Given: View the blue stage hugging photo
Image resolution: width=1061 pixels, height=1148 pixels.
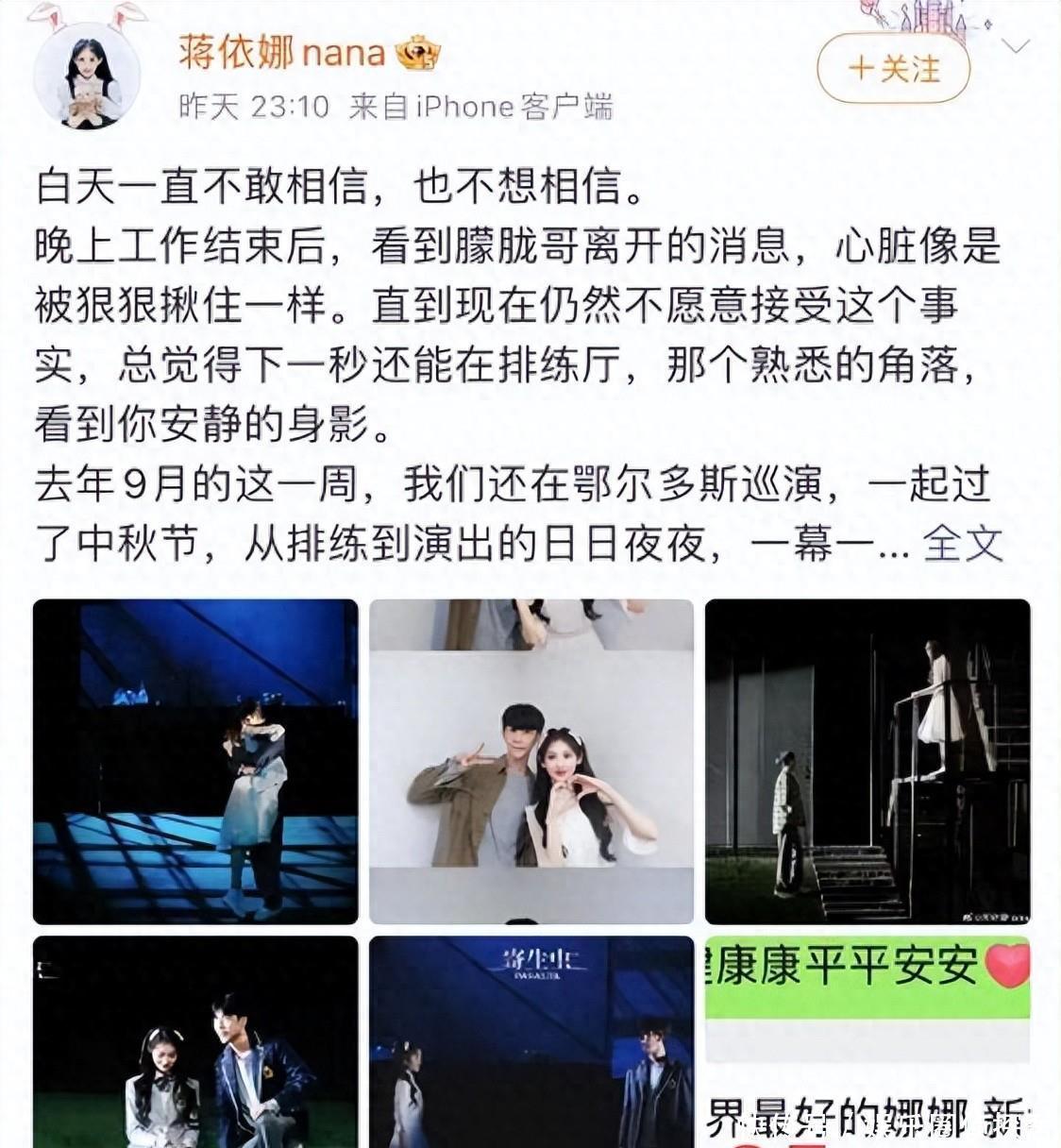Looking at the screenshot, I should pos(195,761).
